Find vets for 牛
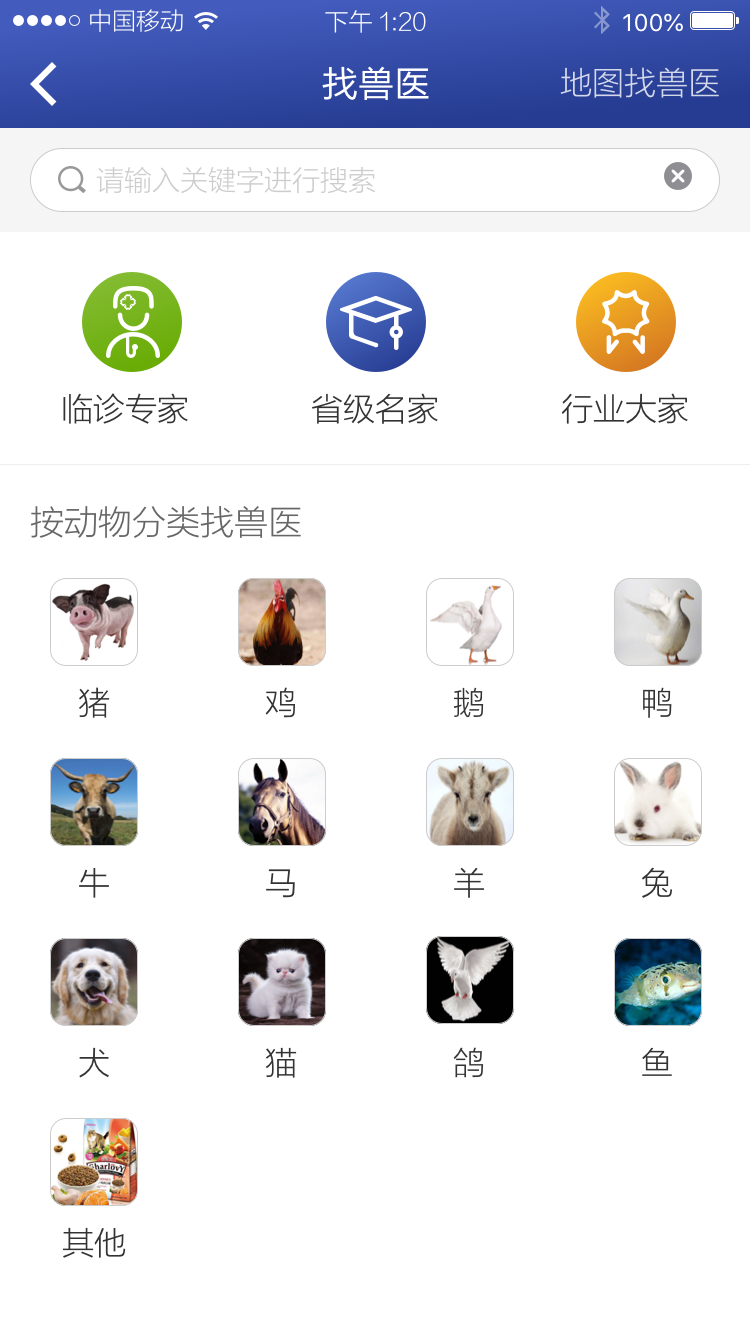 [94, 802]
